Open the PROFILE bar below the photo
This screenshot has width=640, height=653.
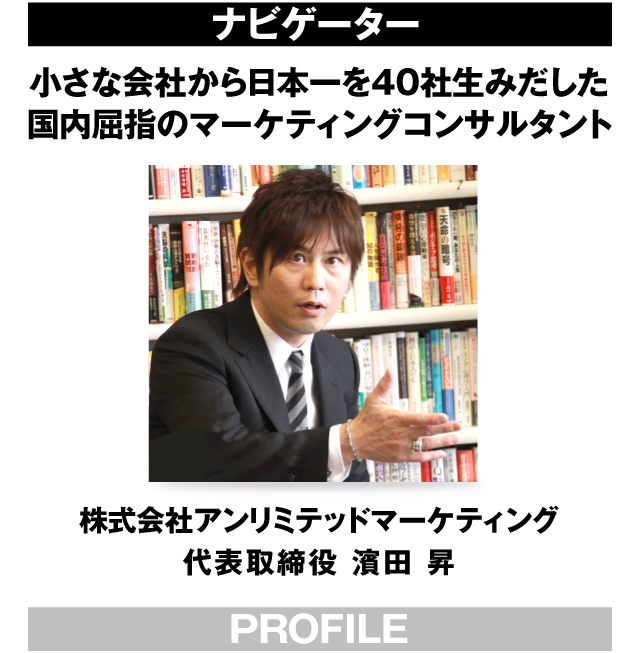click(319, 629)
